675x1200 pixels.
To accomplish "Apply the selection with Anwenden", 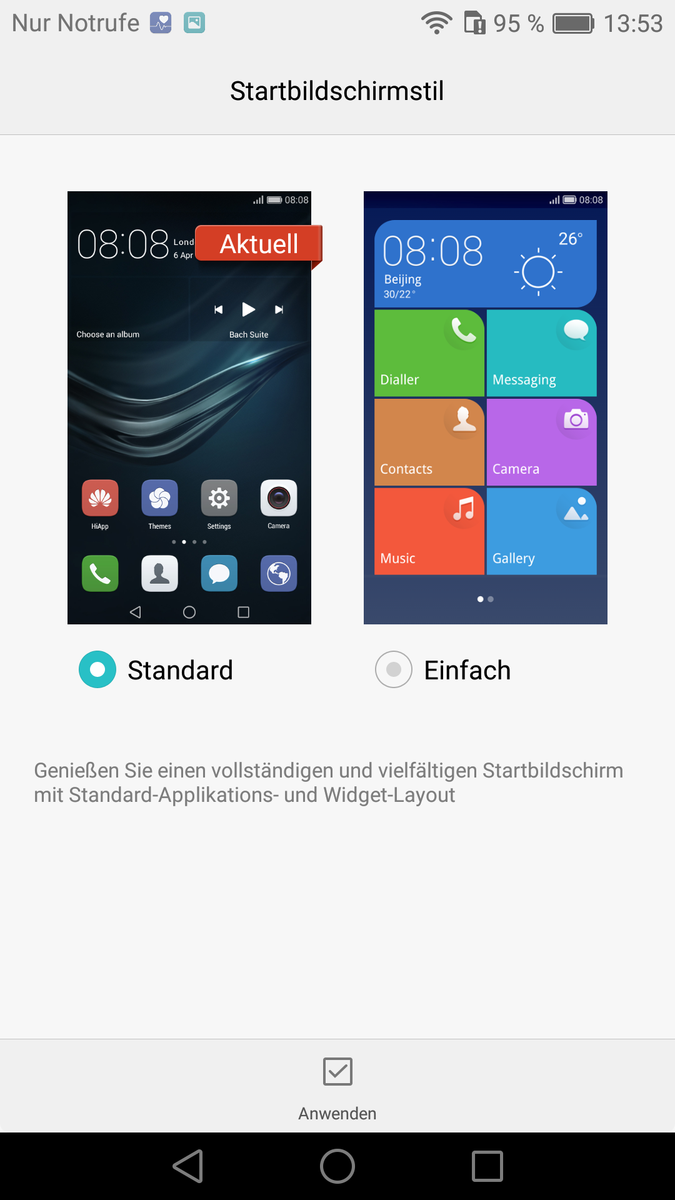I will [337, 1087].
